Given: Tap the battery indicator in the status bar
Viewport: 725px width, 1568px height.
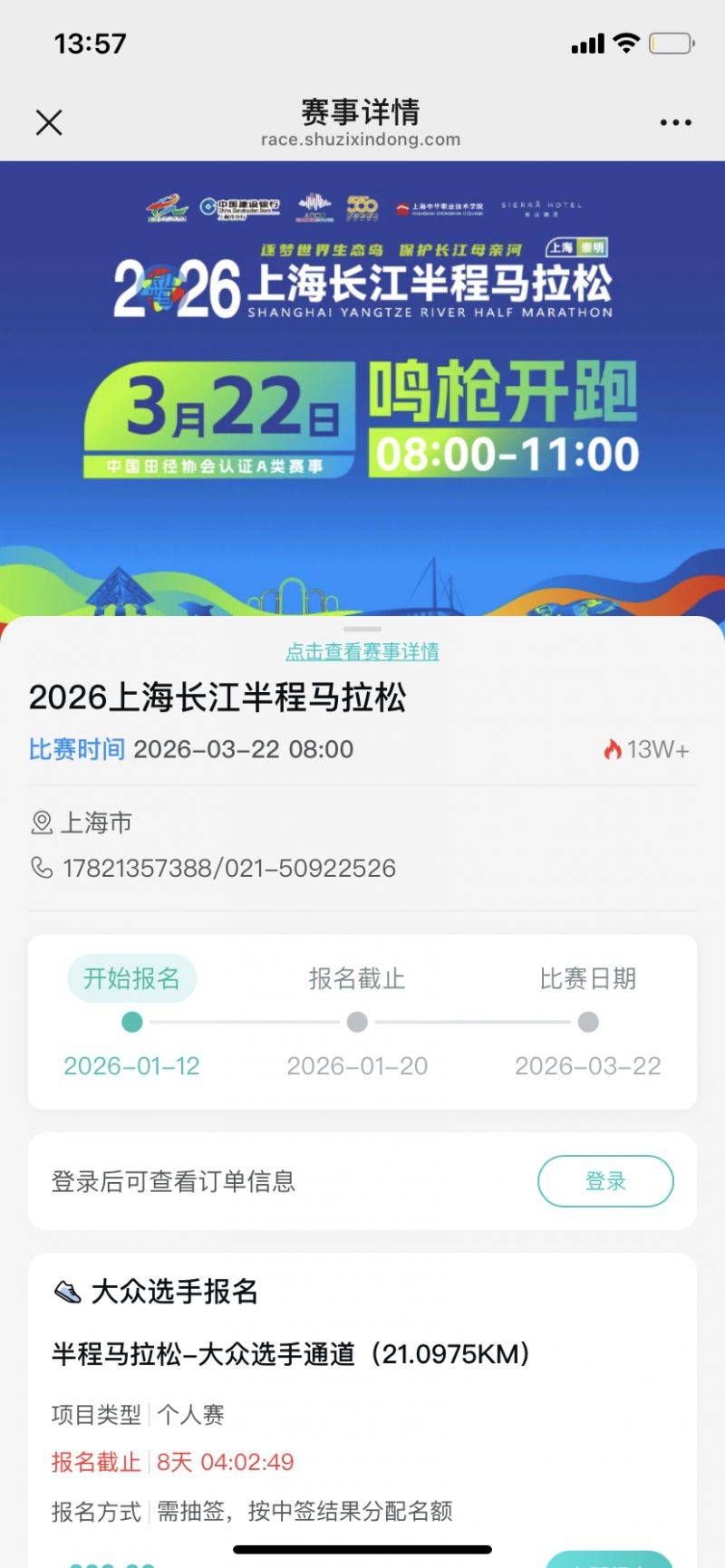Looking at the screenshot, I should tap(671, 42).
